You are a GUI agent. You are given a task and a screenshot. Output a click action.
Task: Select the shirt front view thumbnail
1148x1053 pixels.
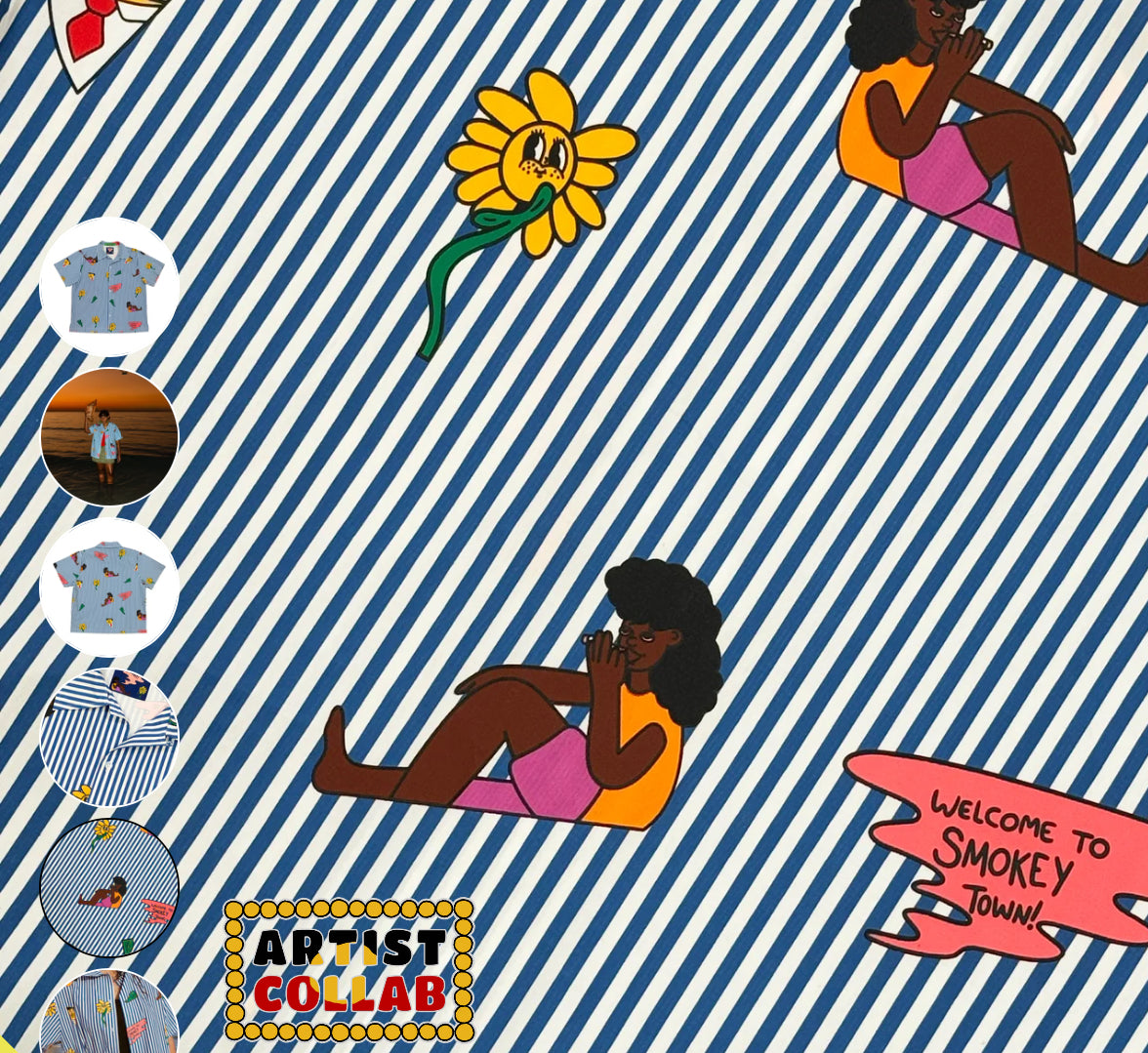(109, 287)
